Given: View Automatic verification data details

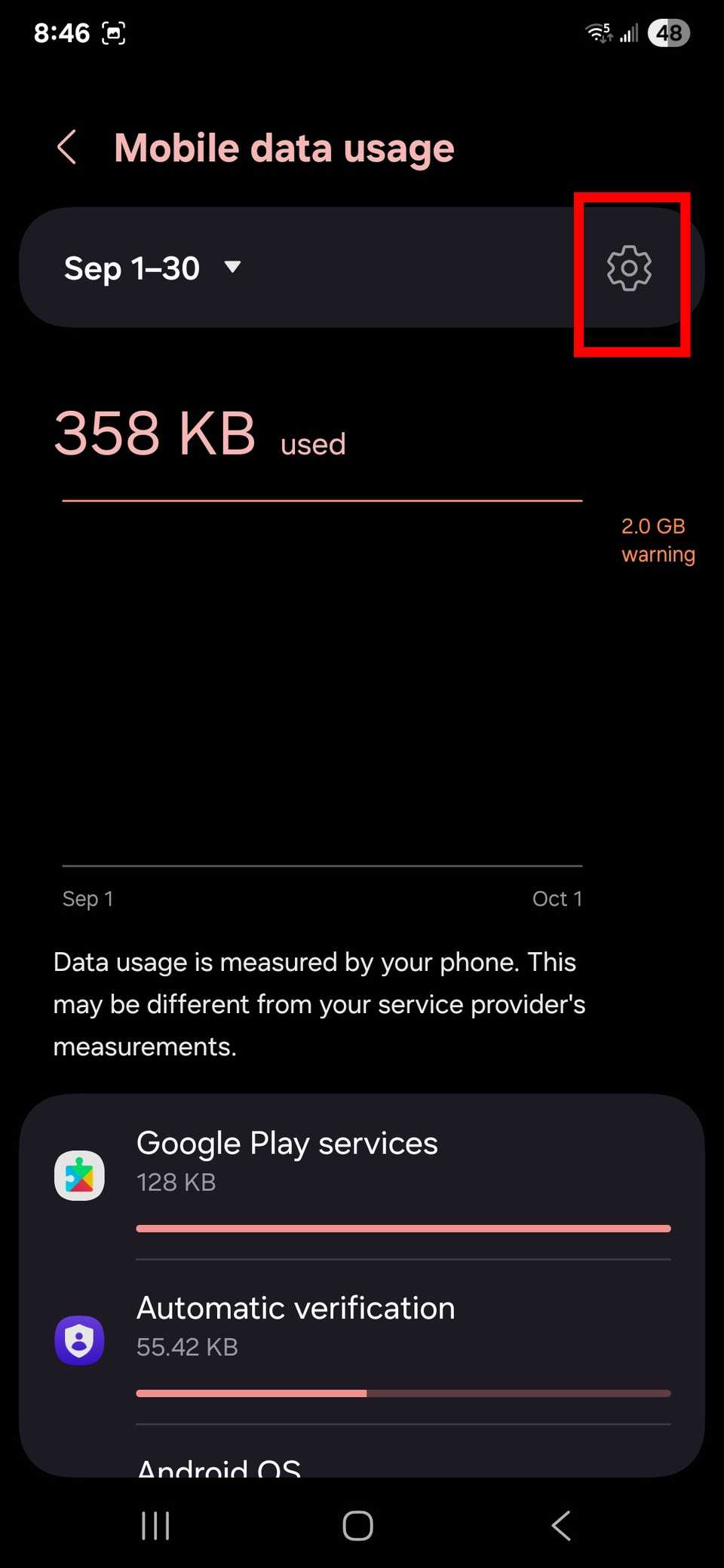Looking at the screenshot, I should (x=294, y=1309).
